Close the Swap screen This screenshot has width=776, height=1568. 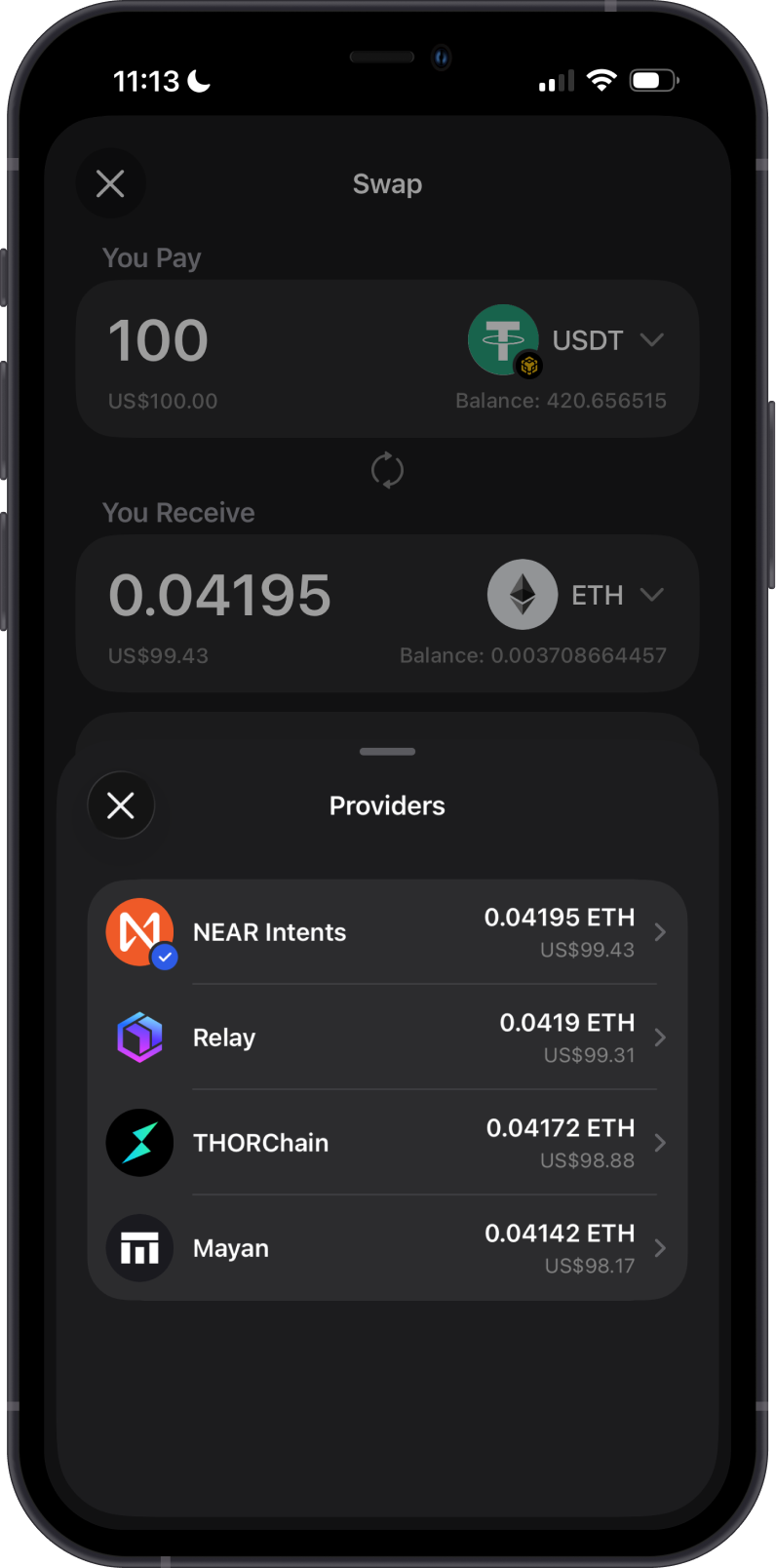point(110,183)
